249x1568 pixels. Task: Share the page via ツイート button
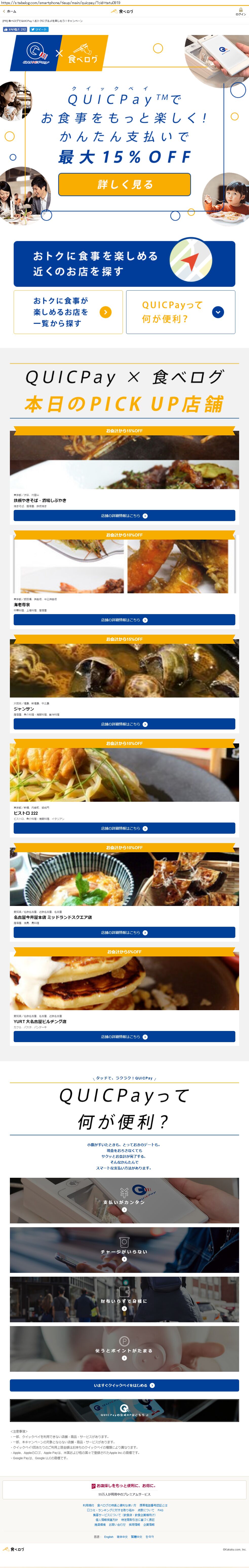(x=39, y=29)
